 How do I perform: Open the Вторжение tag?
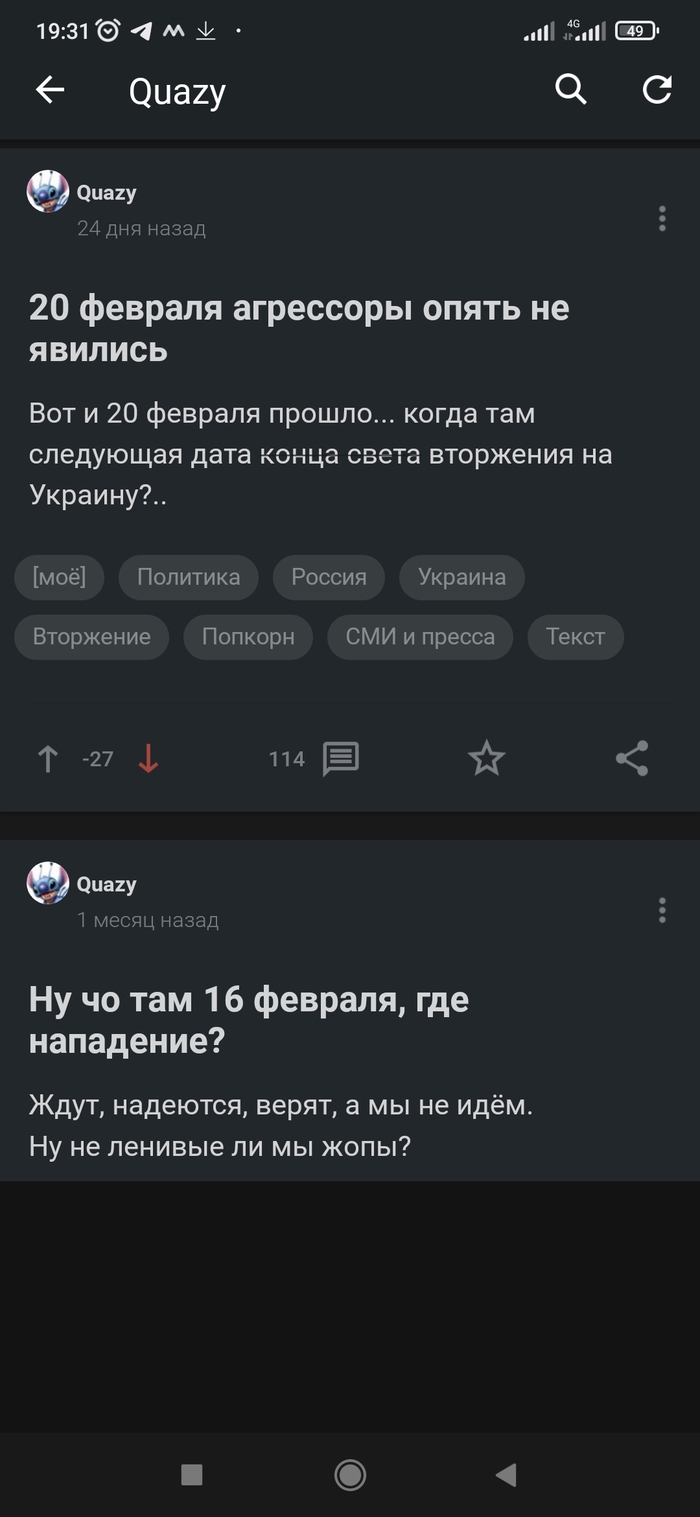(x=91, y=637)
